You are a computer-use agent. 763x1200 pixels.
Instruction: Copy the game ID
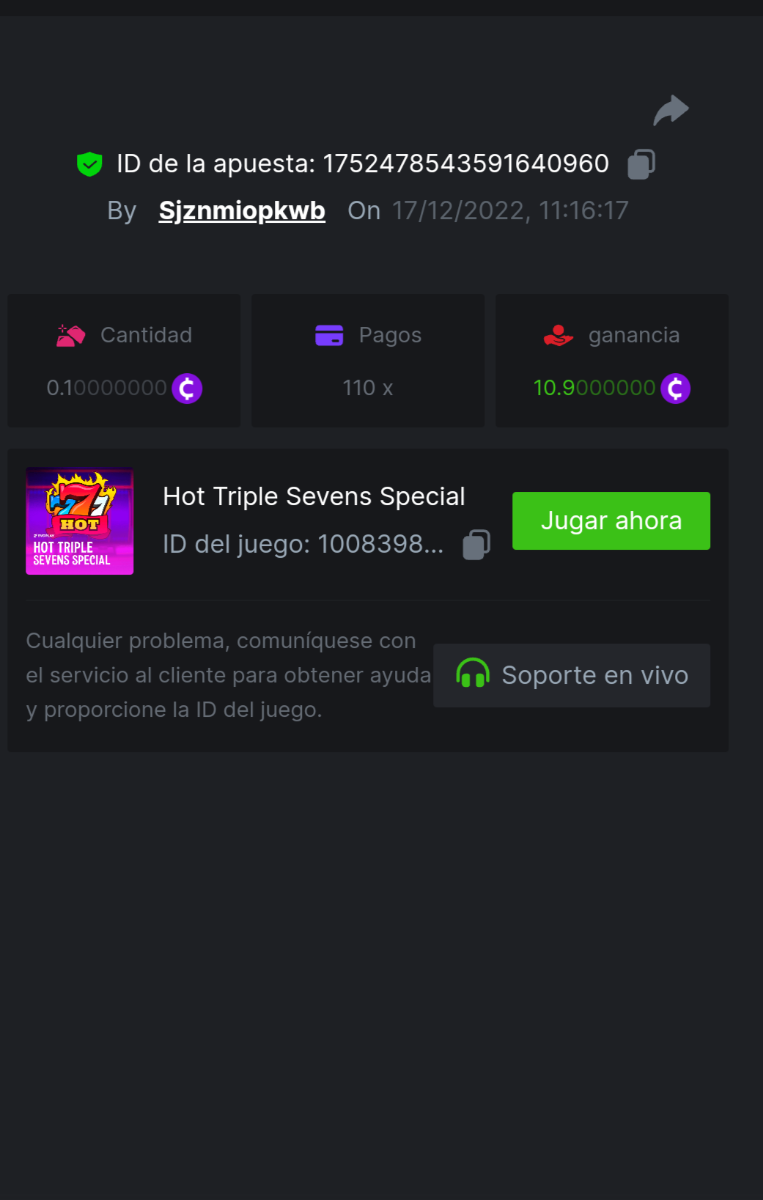point(476,545)
